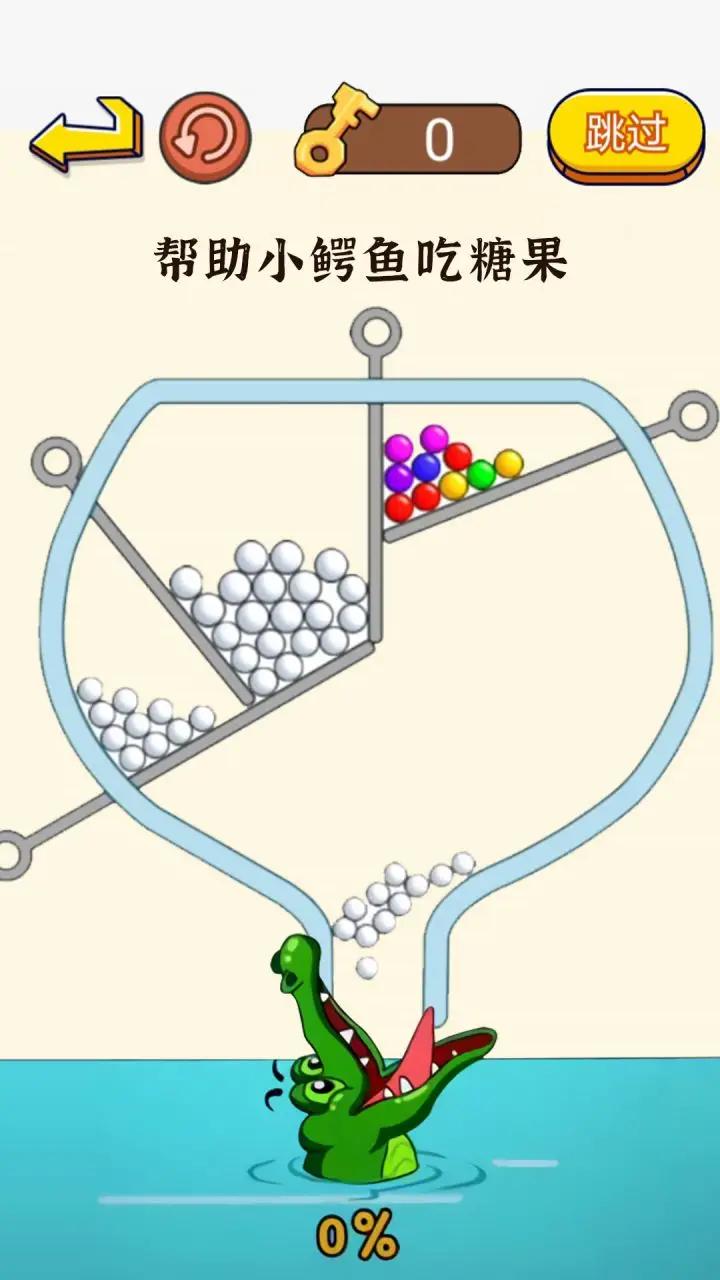
Task: Pull the upper-left pin ring
Action: [55, 460]
